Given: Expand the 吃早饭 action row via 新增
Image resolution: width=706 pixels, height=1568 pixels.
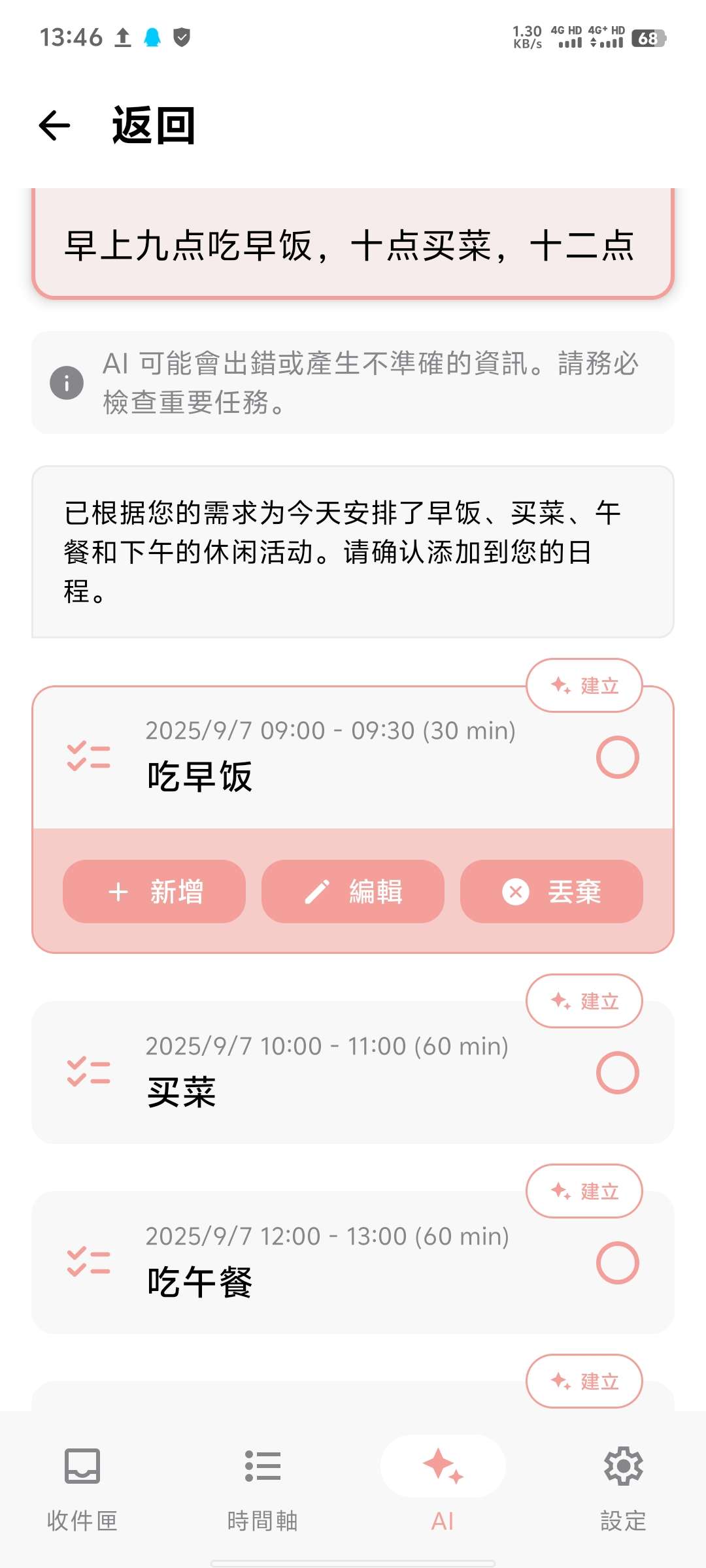Looking at the screenshot, I should (x=154, y=891).
